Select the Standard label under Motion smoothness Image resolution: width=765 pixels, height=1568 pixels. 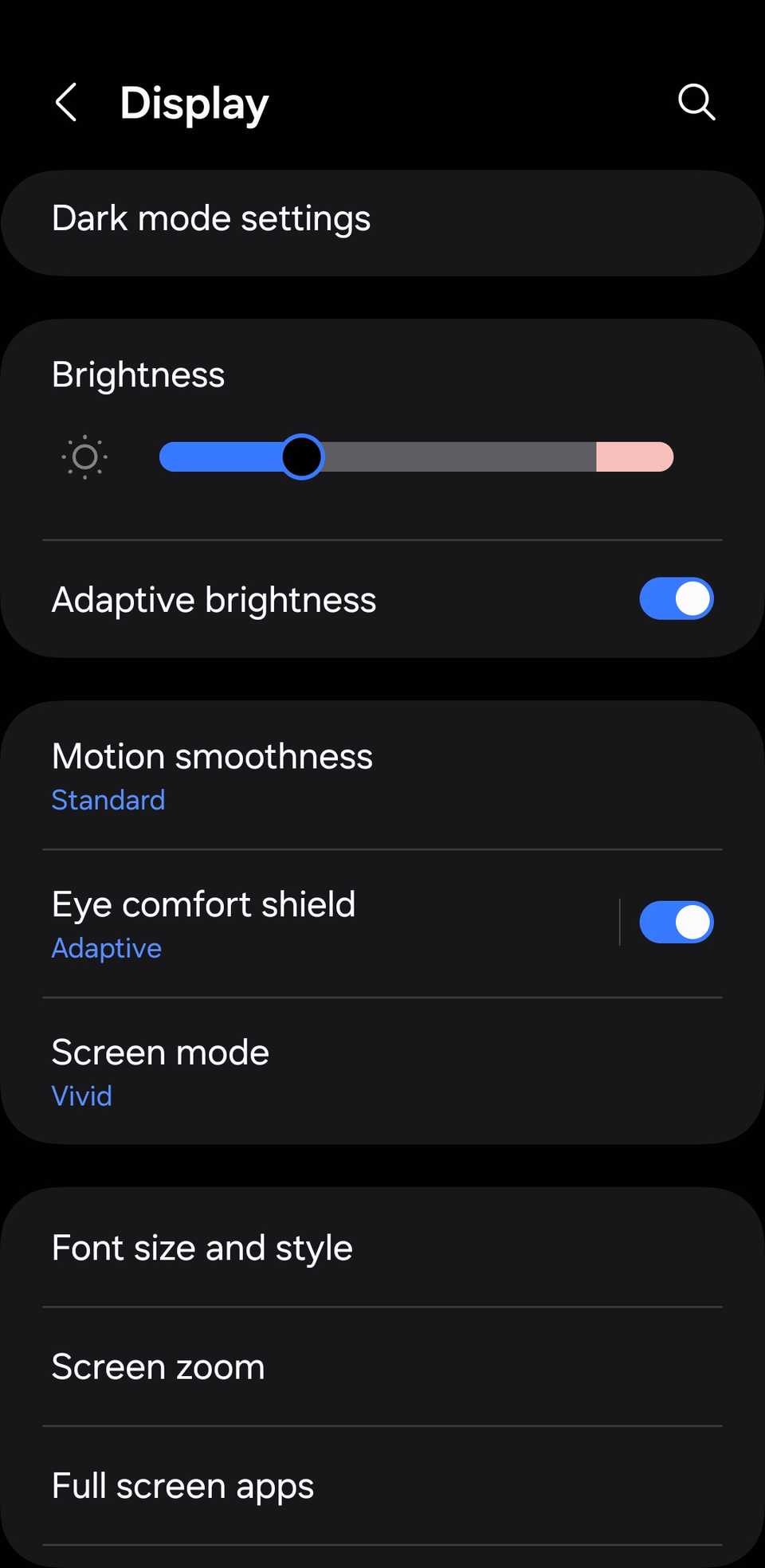pyautogui.click(x=108, y=800)
